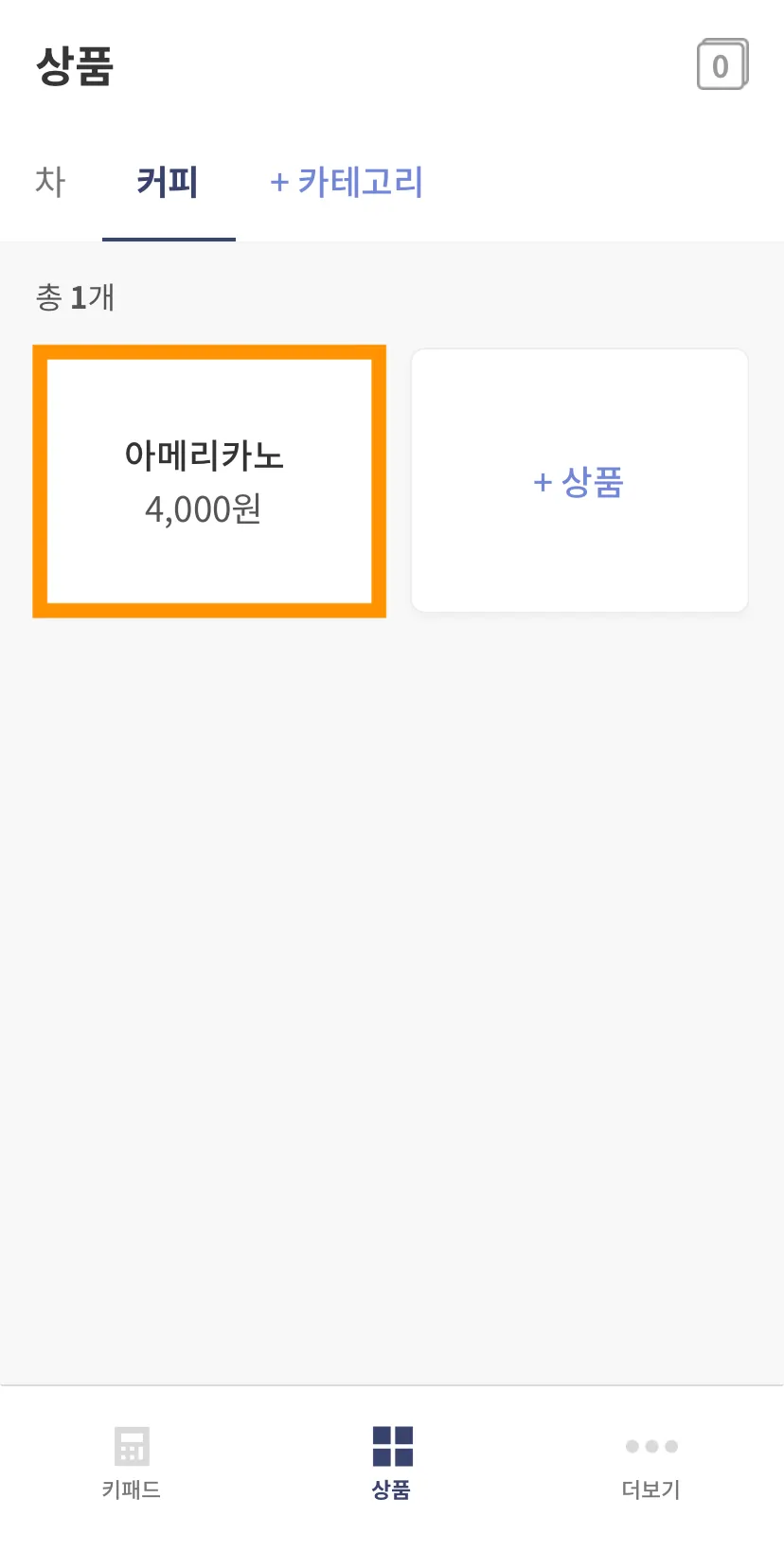Switch to the 차 category tab

click(50, 181)
